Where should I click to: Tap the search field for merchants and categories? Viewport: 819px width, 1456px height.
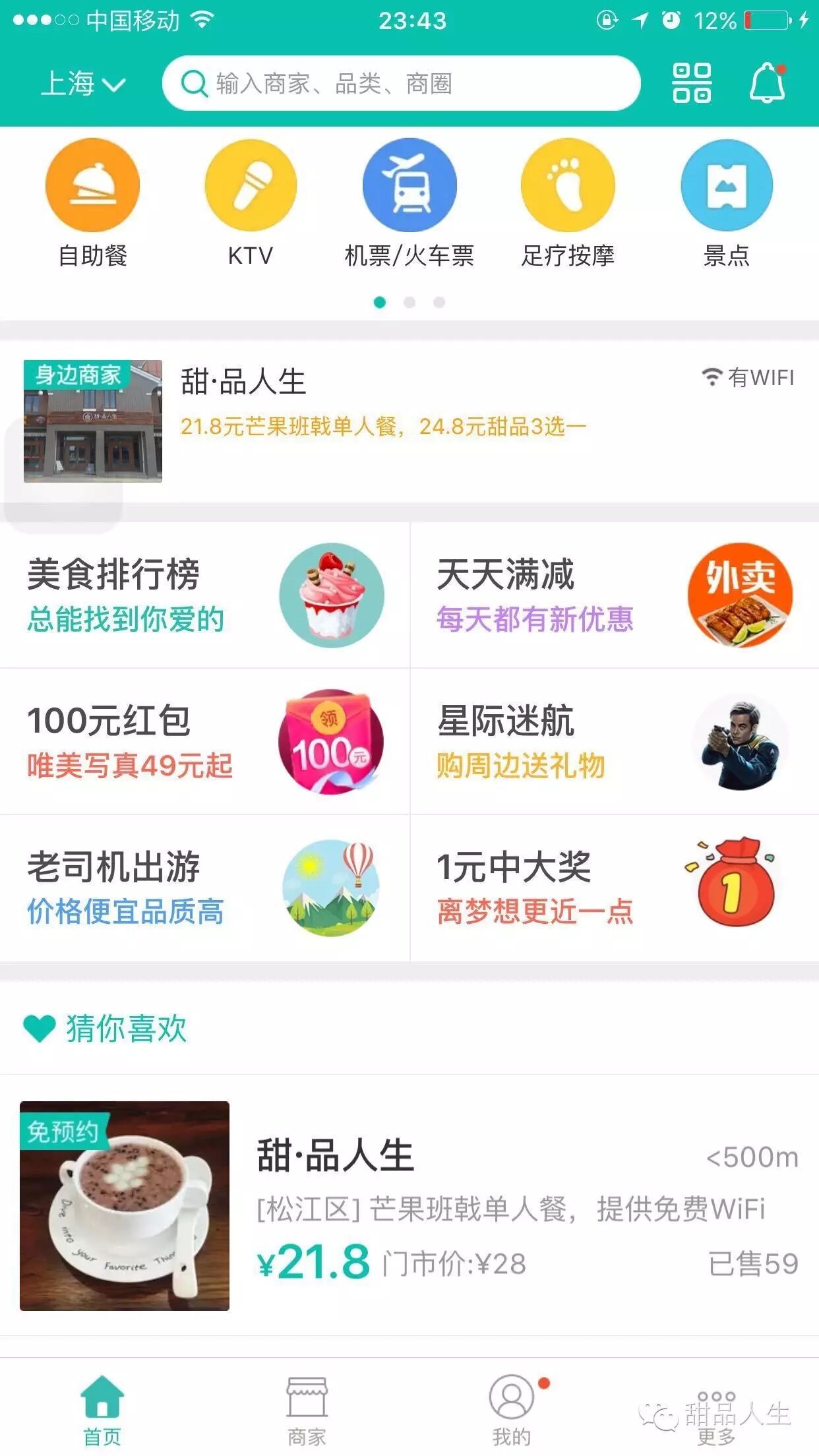pyautogui.click(x=401, y=84)
